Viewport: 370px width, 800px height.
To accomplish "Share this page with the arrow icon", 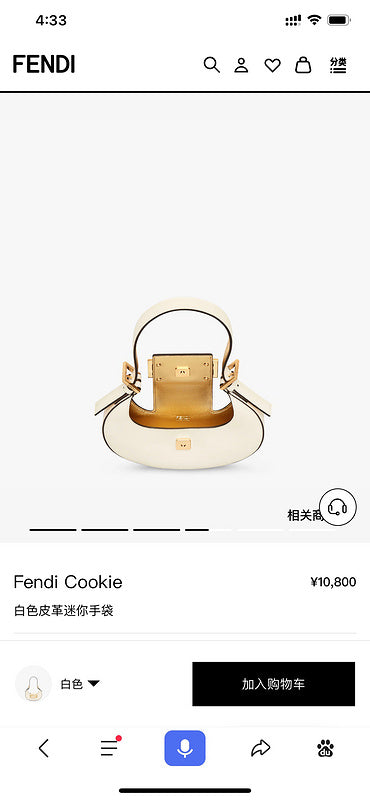I will click(260, 748).
